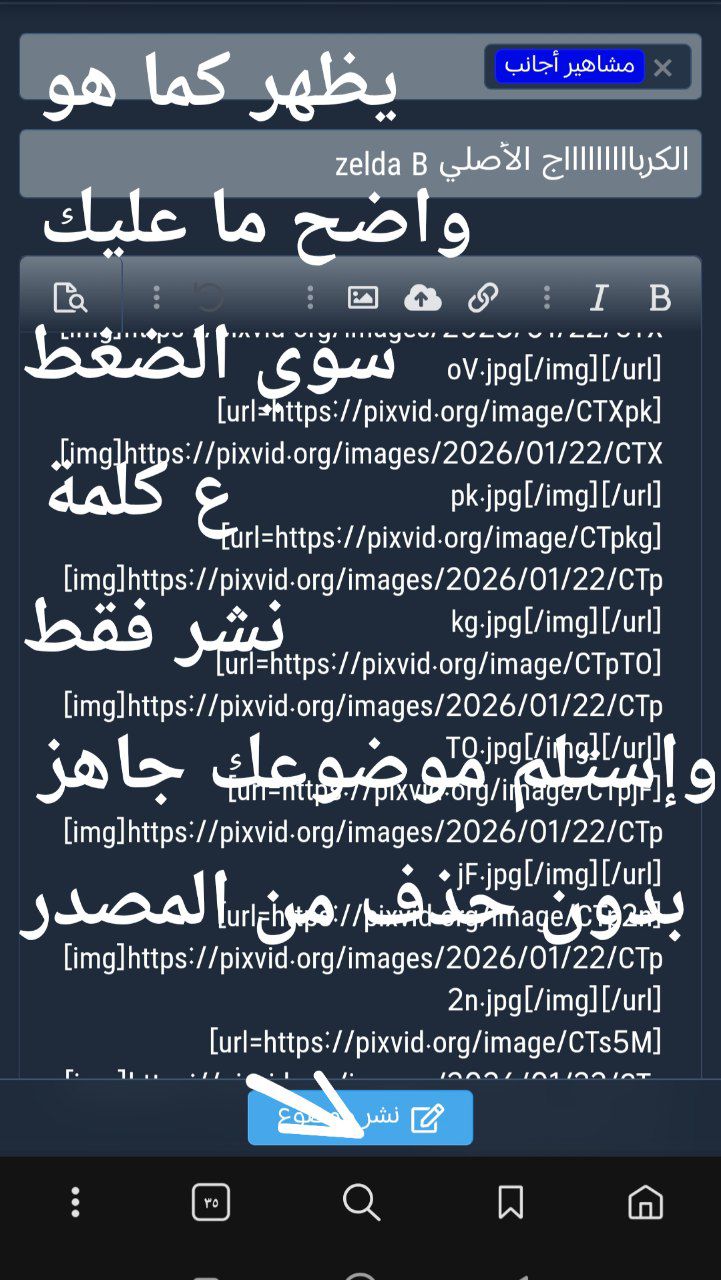
Task: Open the browser bookmarks icon
Action: 510,1202
